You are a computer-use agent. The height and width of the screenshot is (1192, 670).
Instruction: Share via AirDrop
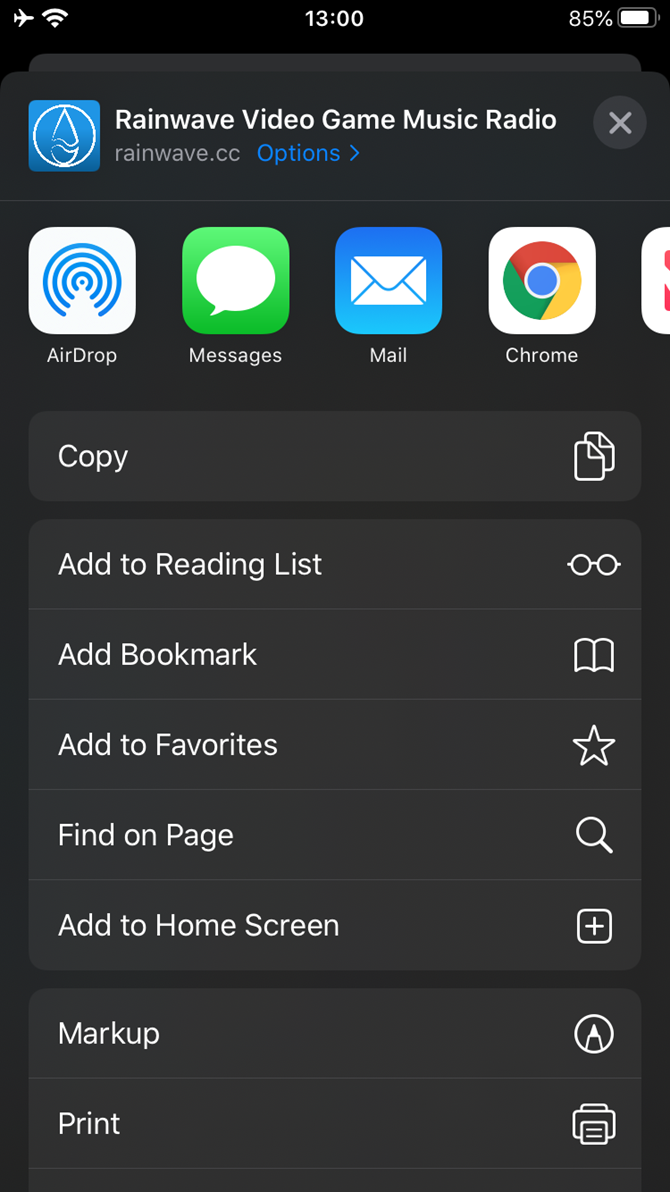(x=82, y=281)
